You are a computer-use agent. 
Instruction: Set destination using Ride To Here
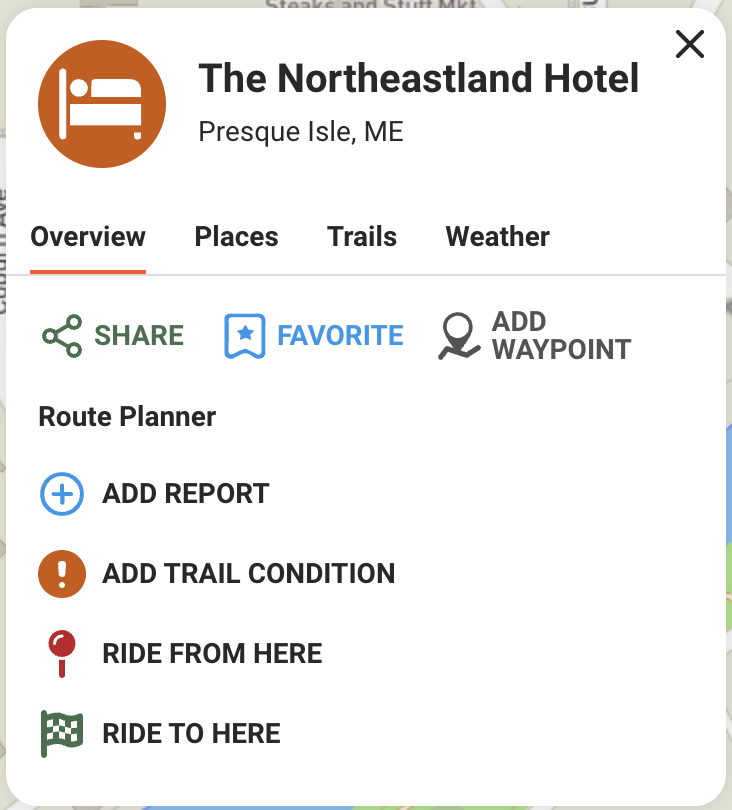(x=191, y=733)
